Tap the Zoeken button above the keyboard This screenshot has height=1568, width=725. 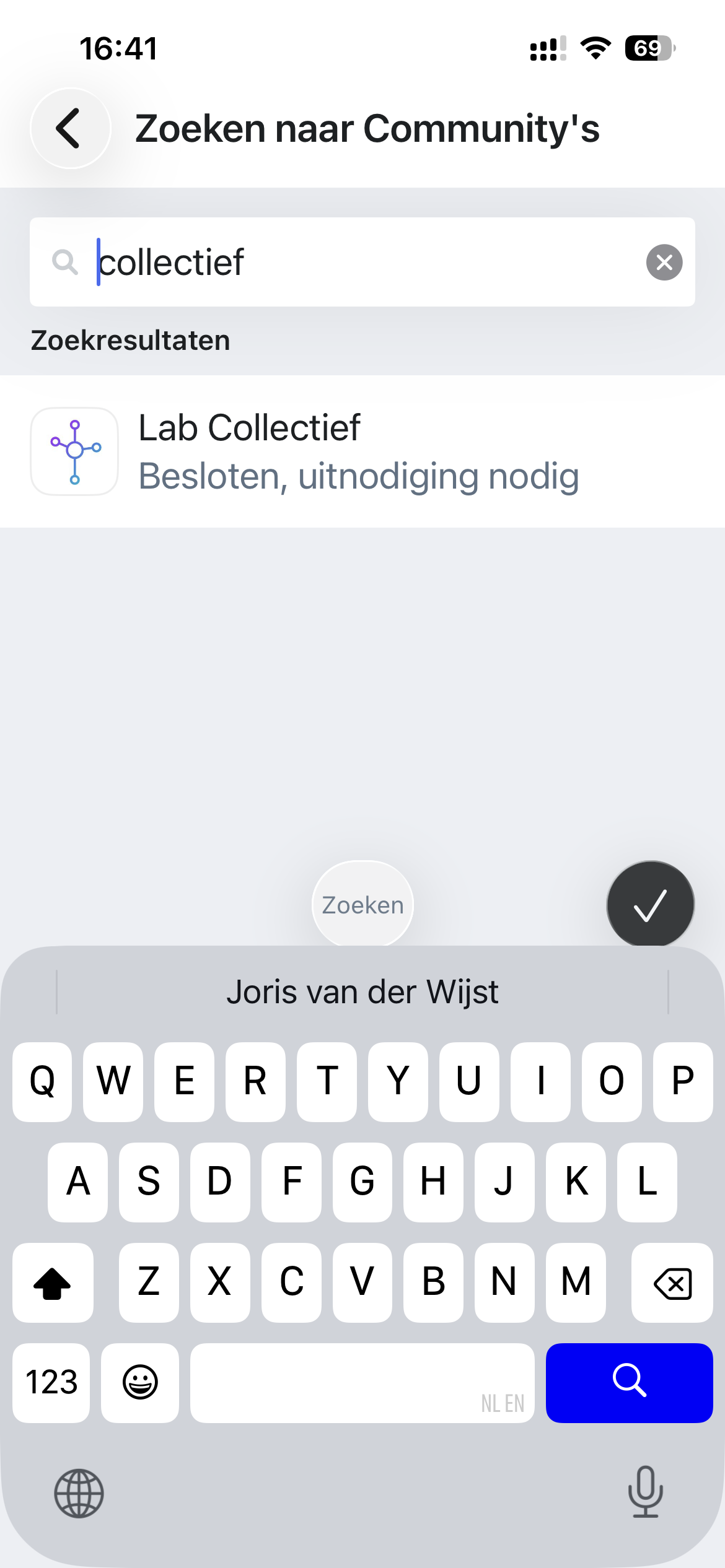coord(362,905)
